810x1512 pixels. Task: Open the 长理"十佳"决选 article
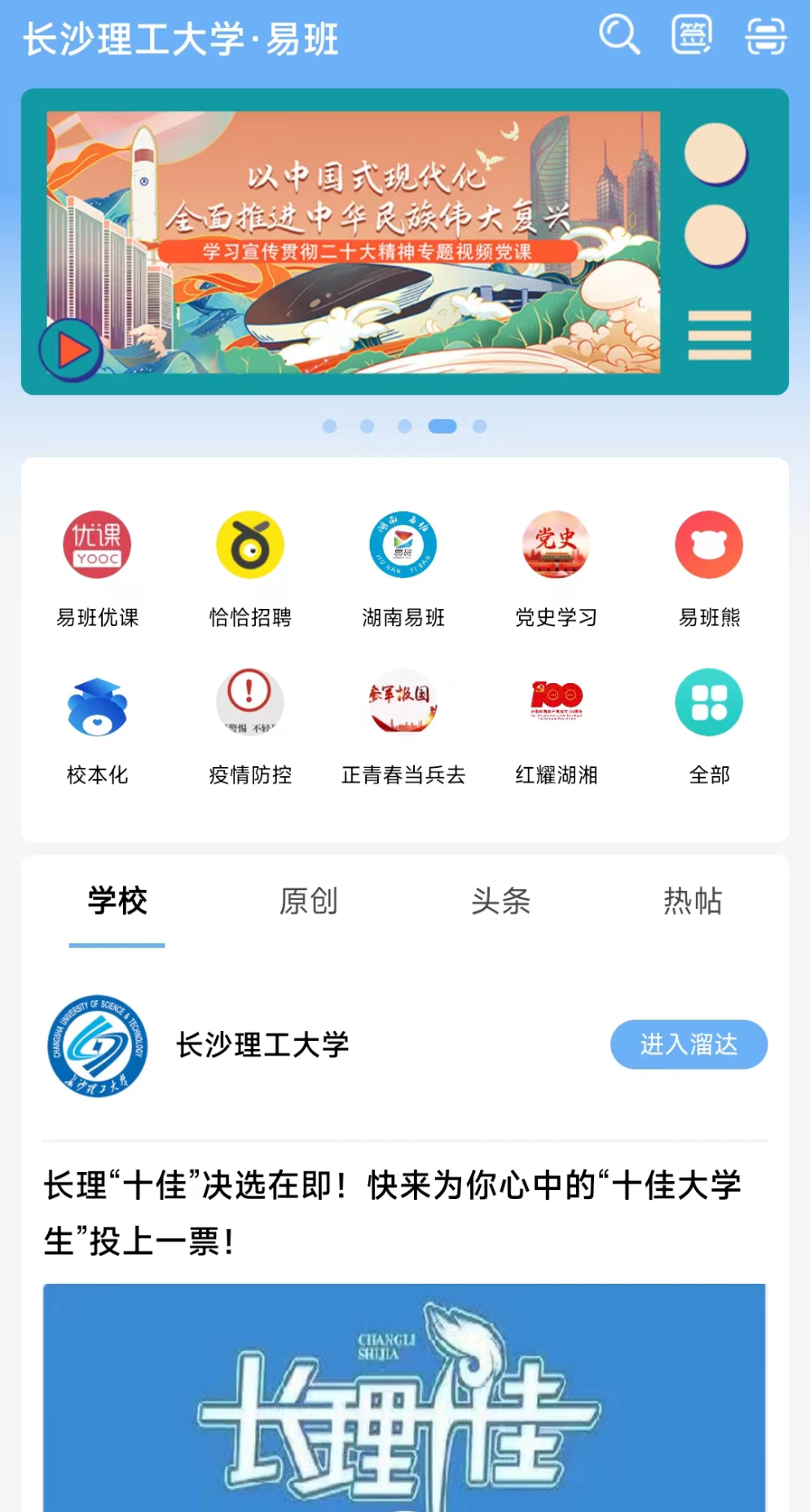[x=393, y=1213]
